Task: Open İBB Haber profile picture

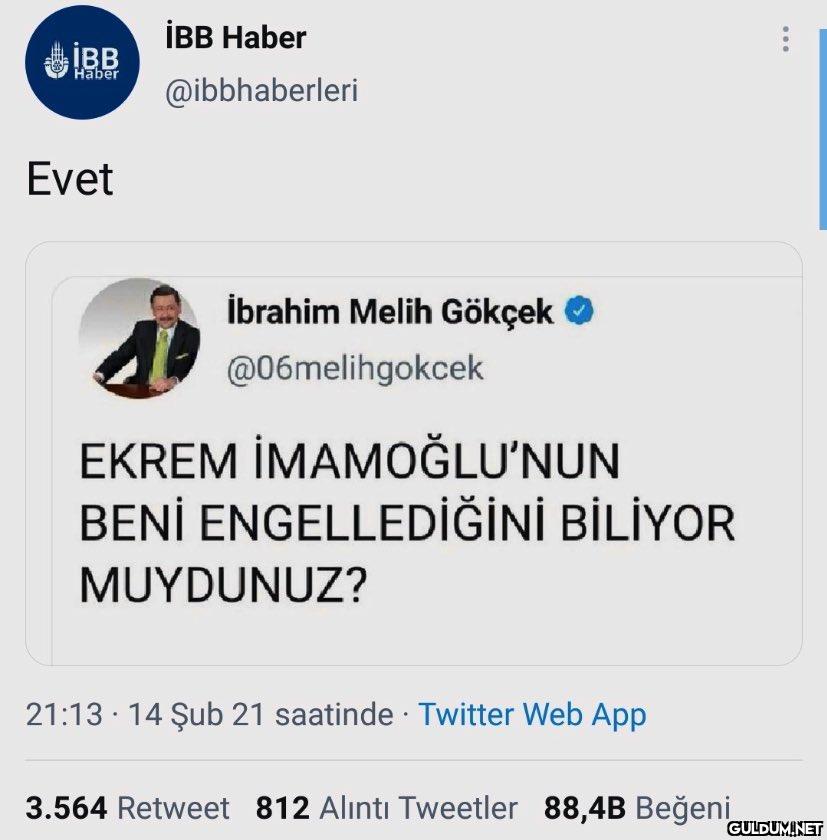Action: point(83,63)
